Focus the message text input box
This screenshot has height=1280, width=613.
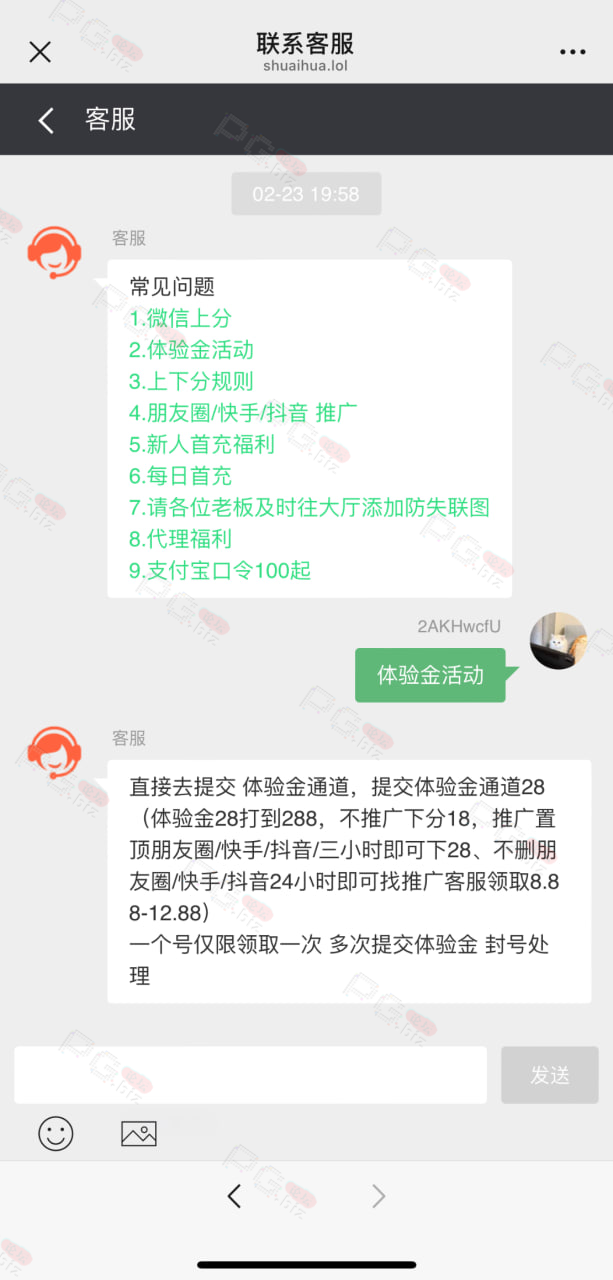pos(250,1075)
